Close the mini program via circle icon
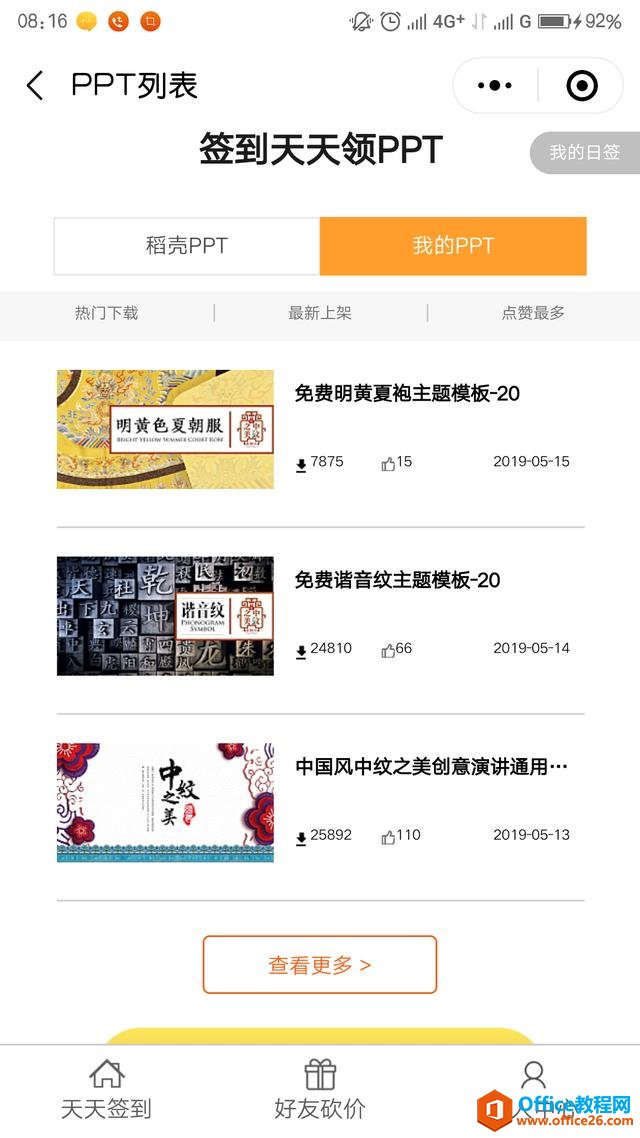 (581, 86)
